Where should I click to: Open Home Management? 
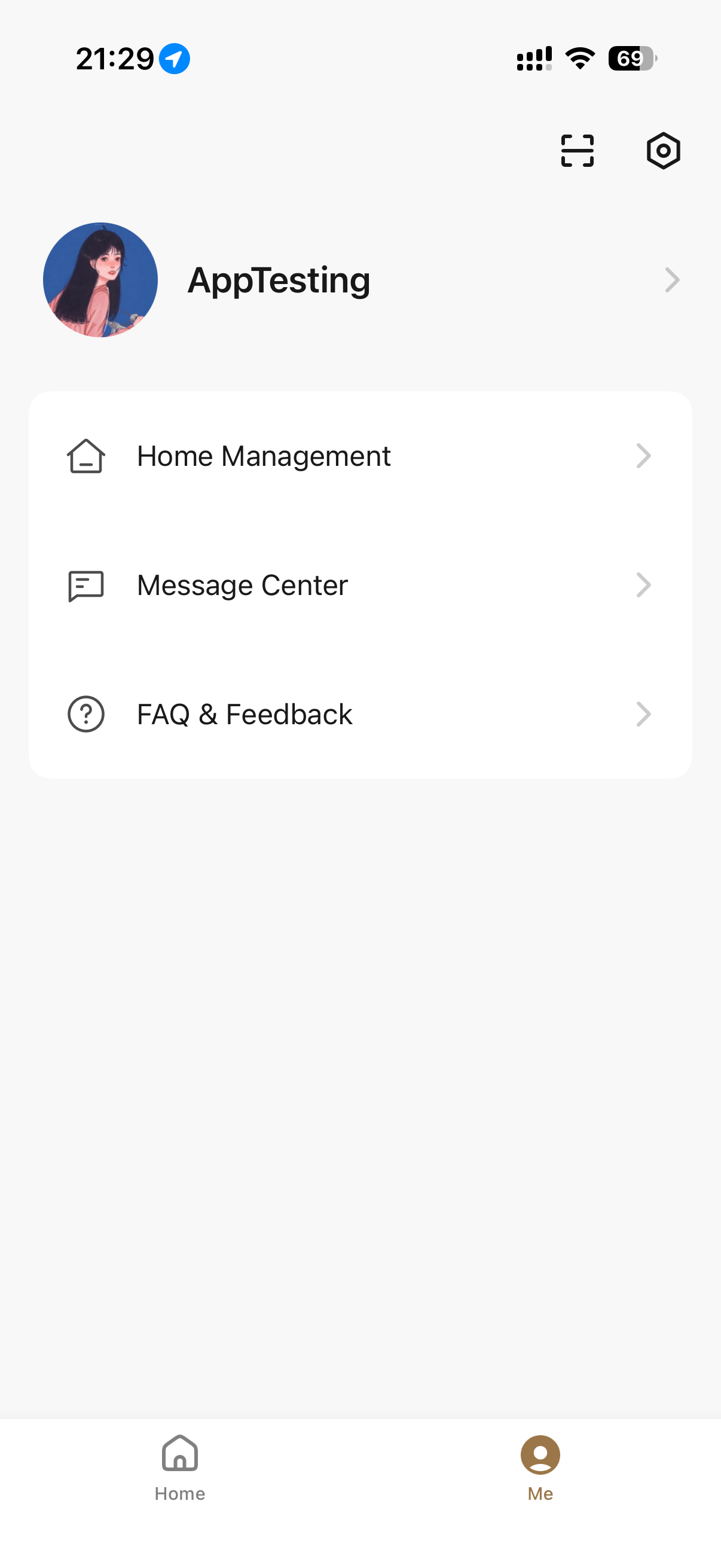pos(360,456)
